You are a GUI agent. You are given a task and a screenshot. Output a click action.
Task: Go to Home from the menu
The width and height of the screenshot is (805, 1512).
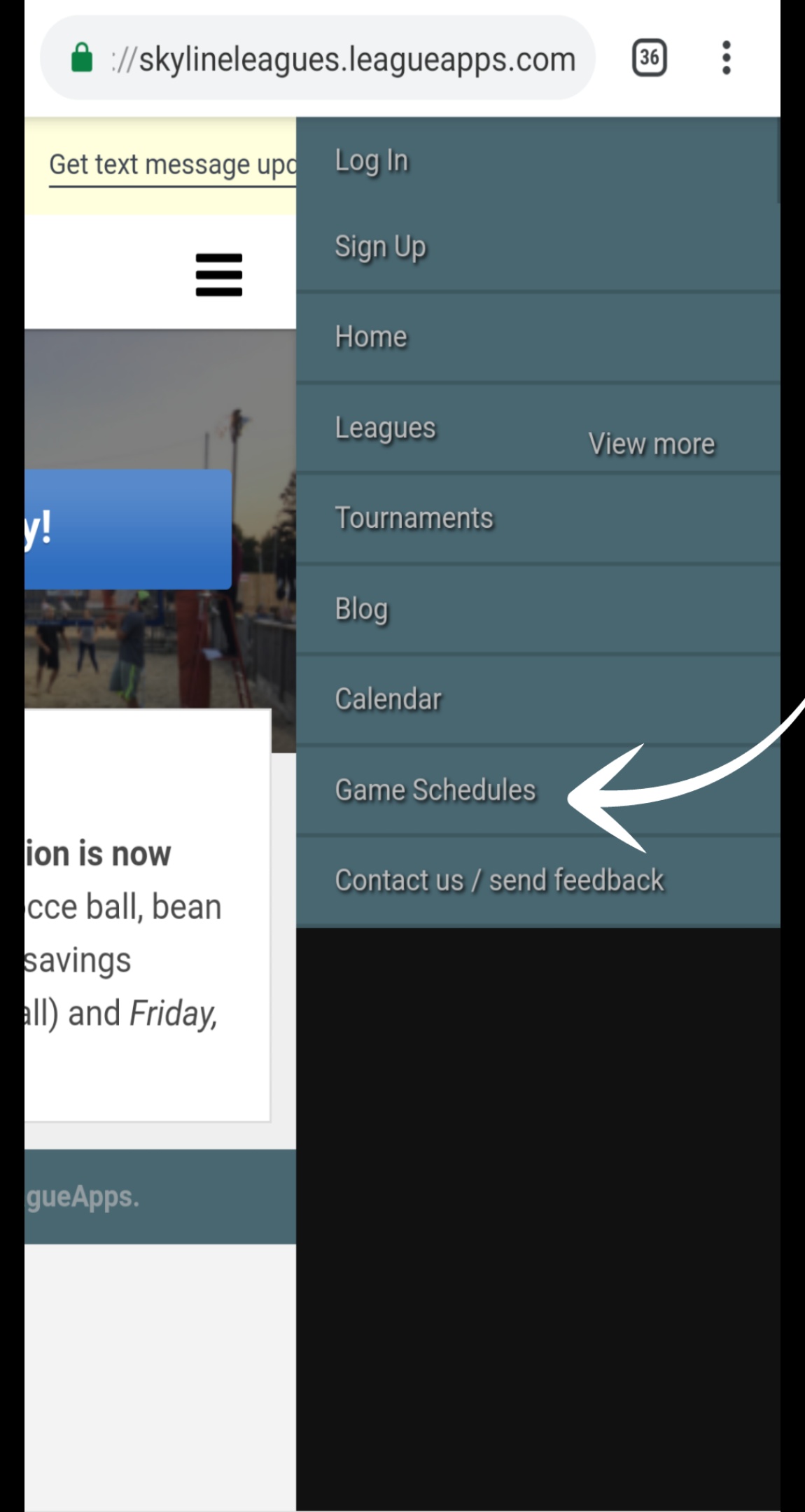(538, 337)
